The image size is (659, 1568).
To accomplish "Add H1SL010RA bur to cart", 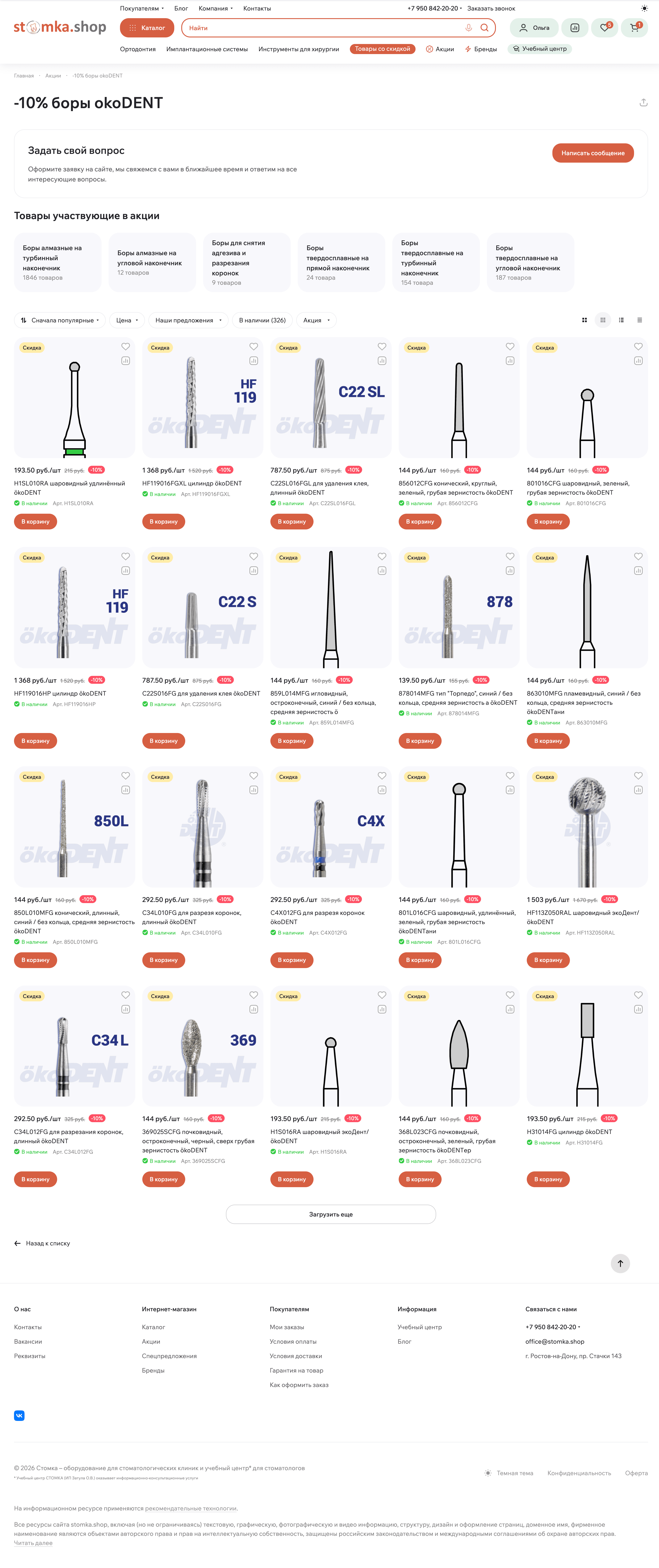I will click(x=35, y=522).
